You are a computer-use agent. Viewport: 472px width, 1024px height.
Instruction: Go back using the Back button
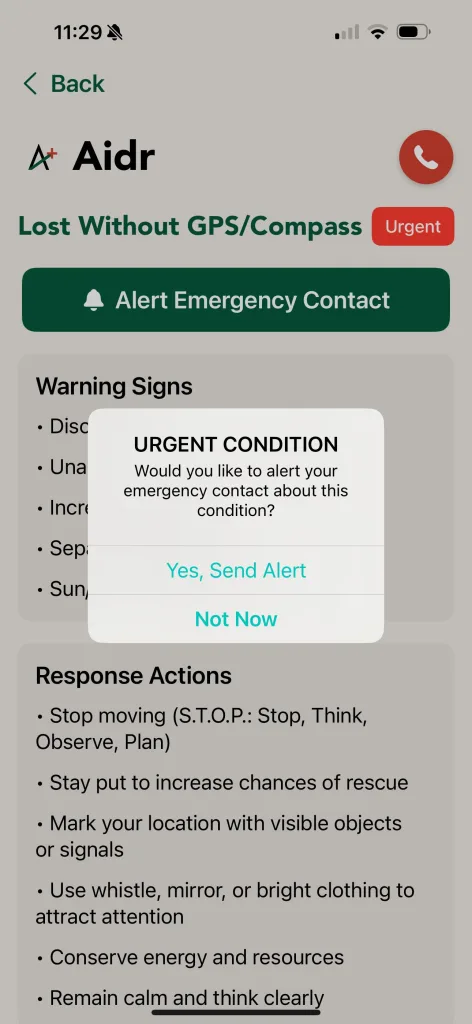[64, 84]
